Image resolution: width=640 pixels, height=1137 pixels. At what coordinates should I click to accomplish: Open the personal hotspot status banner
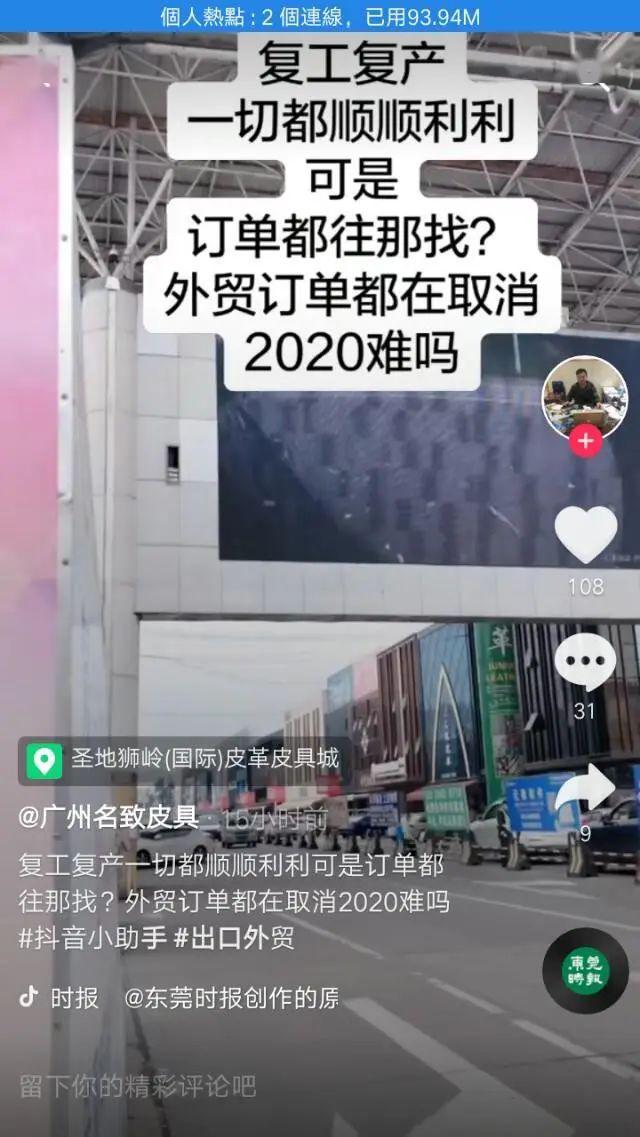click(320, 16)
